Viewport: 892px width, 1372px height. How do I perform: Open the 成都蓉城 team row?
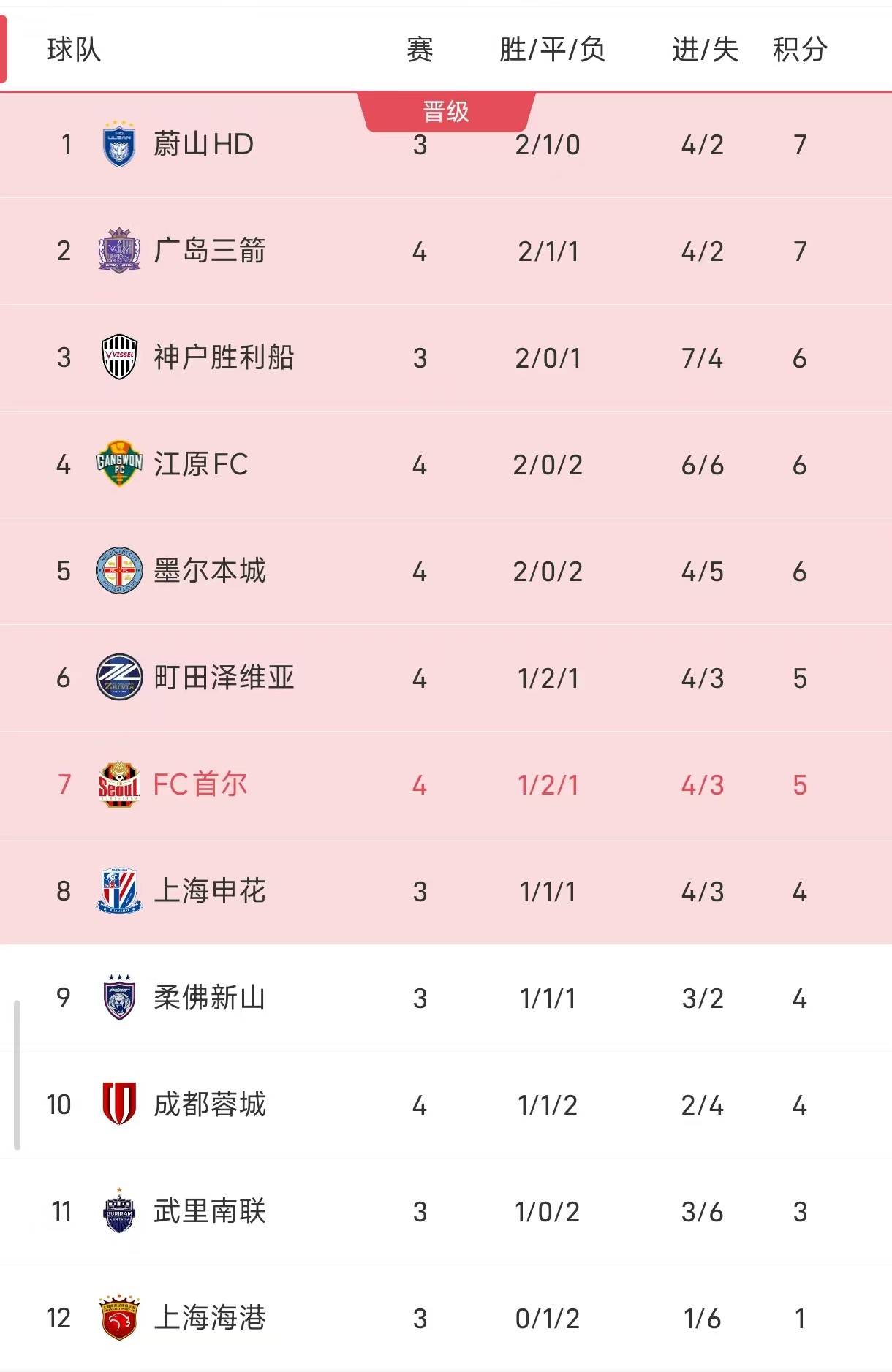coord(209,1105)
